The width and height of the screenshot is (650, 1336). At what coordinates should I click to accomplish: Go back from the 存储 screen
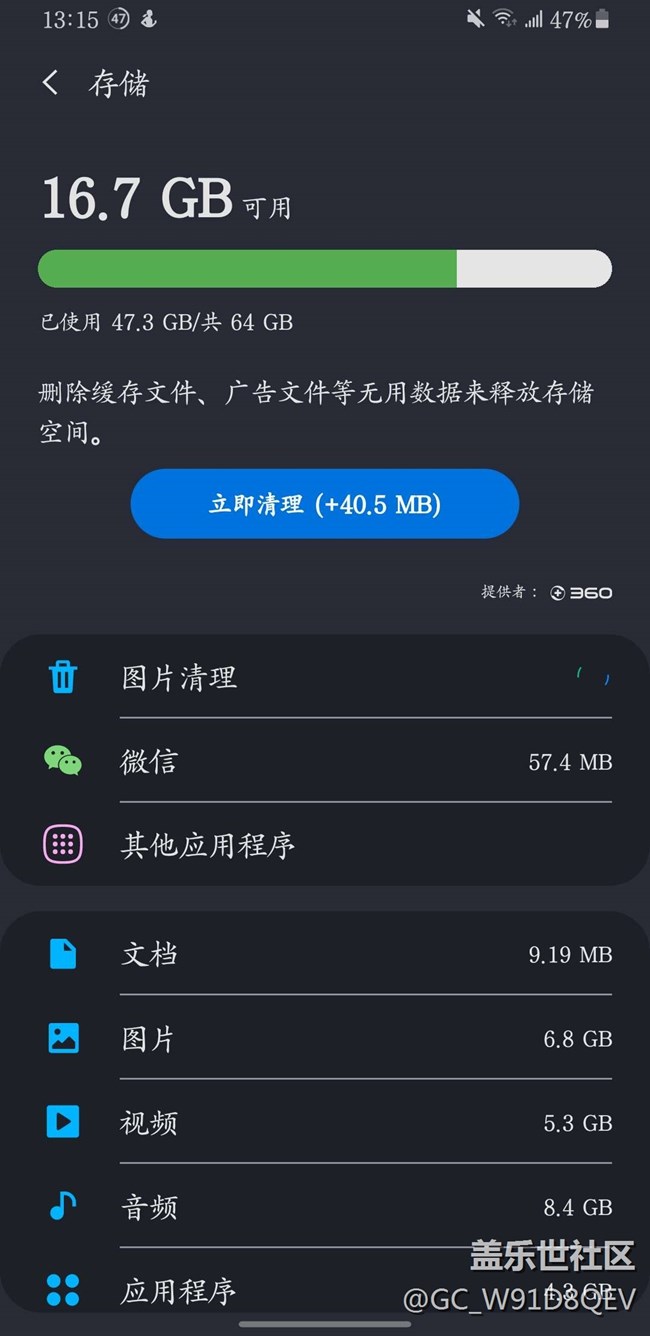pos(51,84)
